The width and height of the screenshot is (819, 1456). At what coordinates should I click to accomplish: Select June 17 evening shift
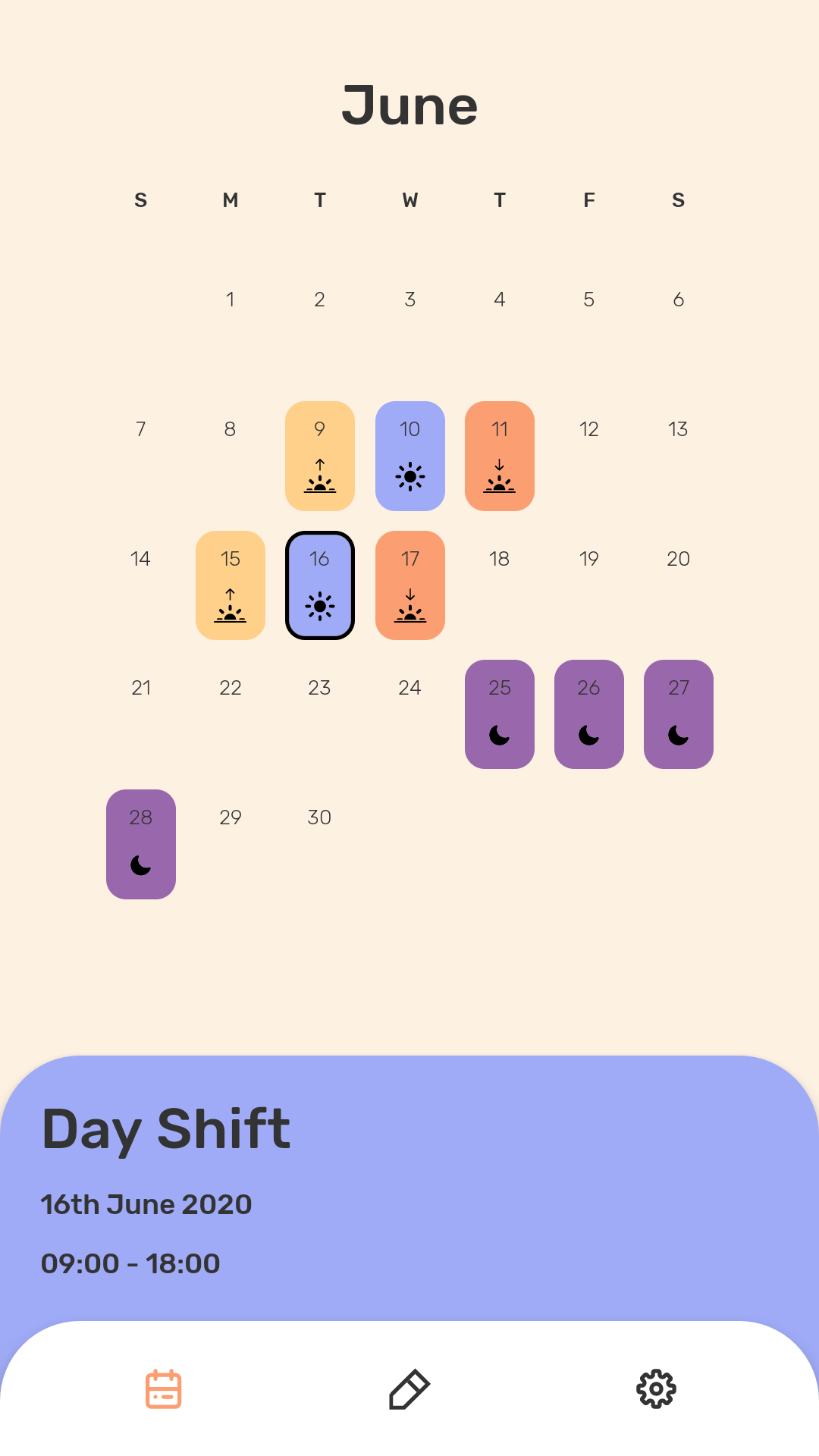tap(409, 585)
